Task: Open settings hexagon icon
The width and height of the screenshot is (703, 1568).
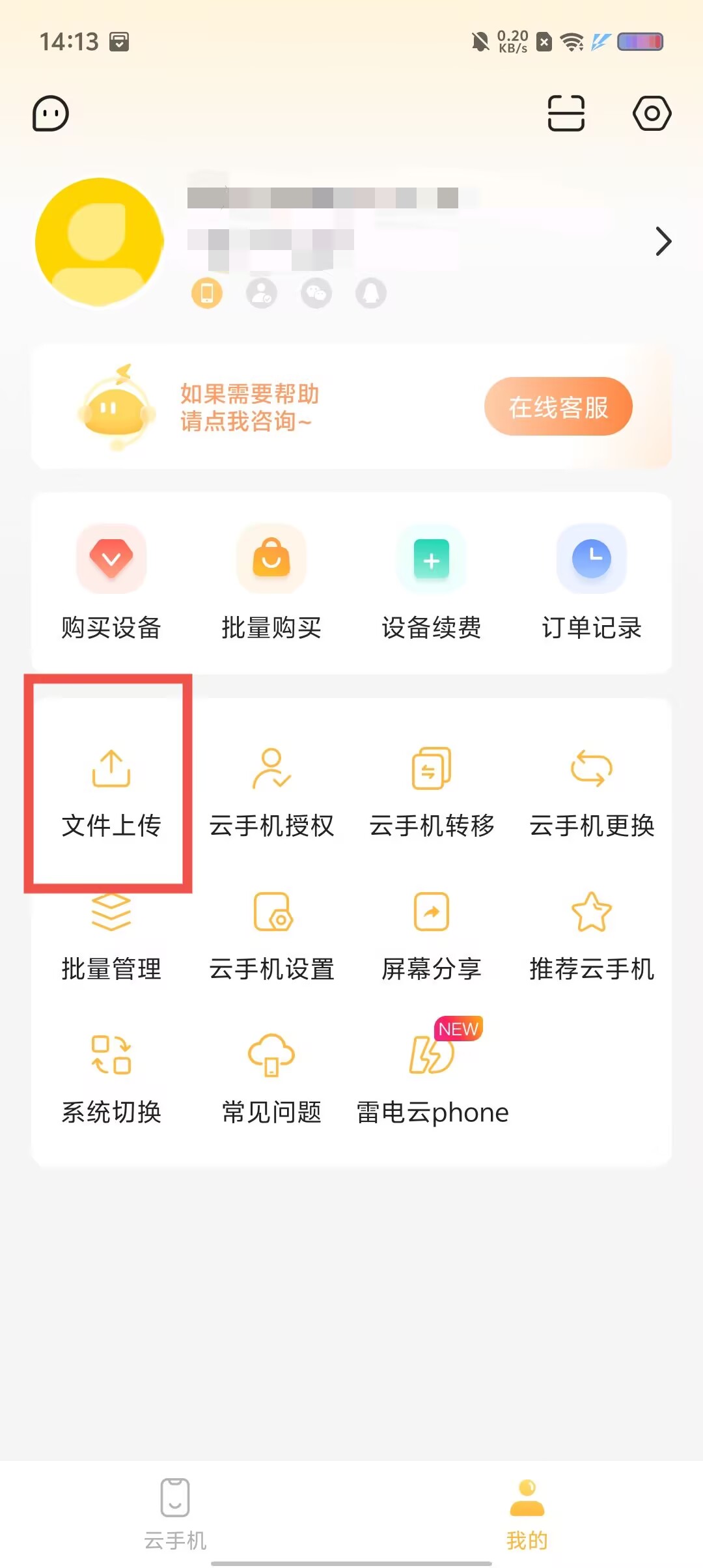Action: (x=652, y=113)
